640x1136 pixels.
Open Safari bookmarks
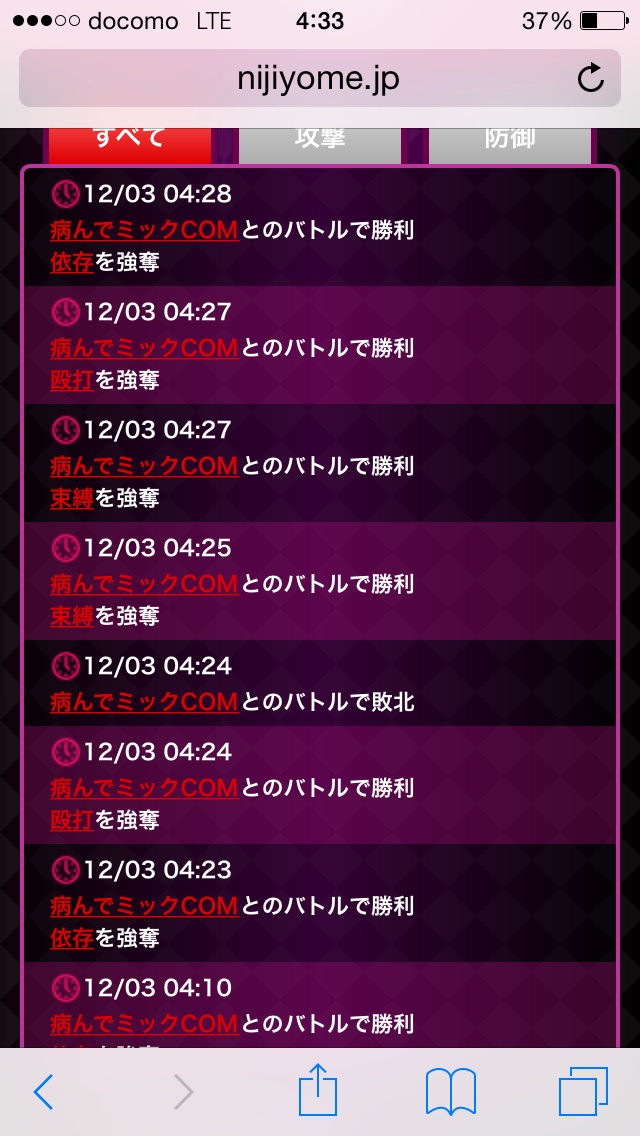[451, 1092]
